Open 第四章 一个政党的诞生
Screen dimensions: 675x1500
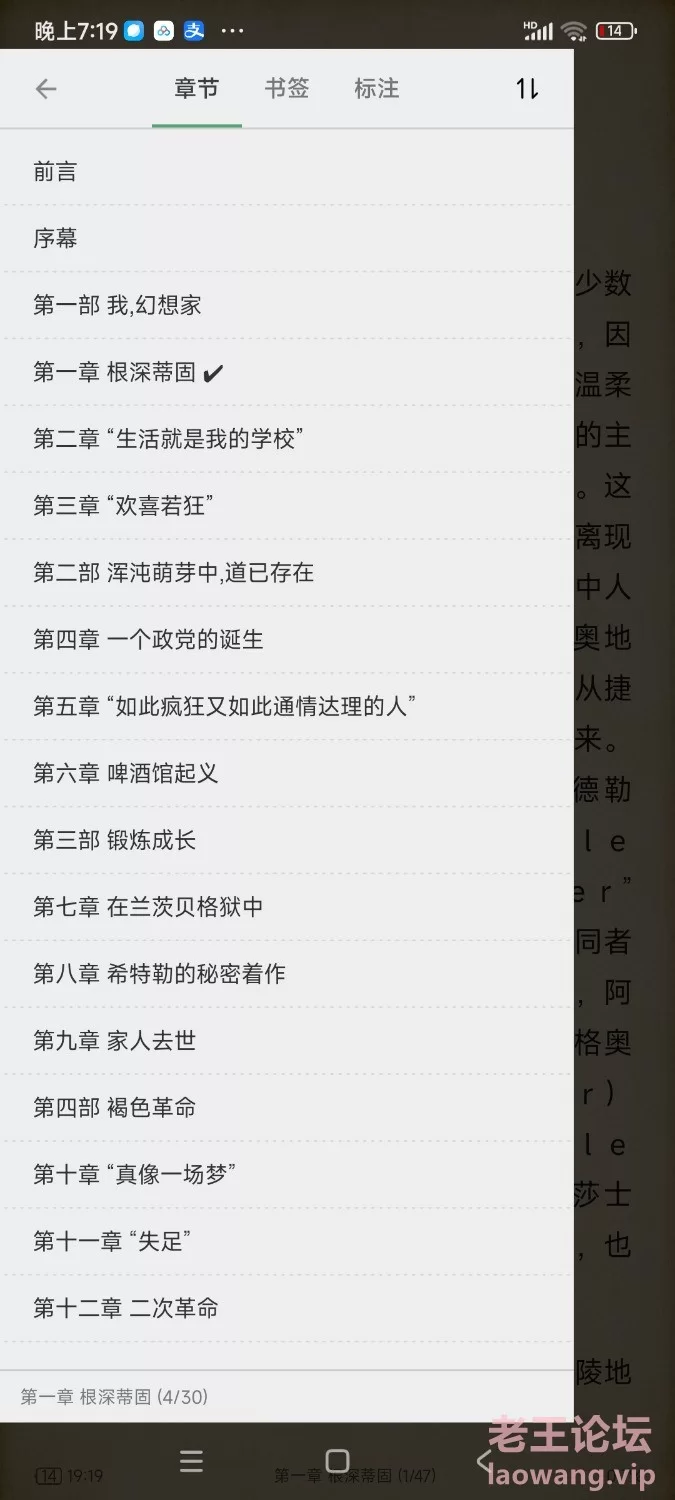point(287,640)
